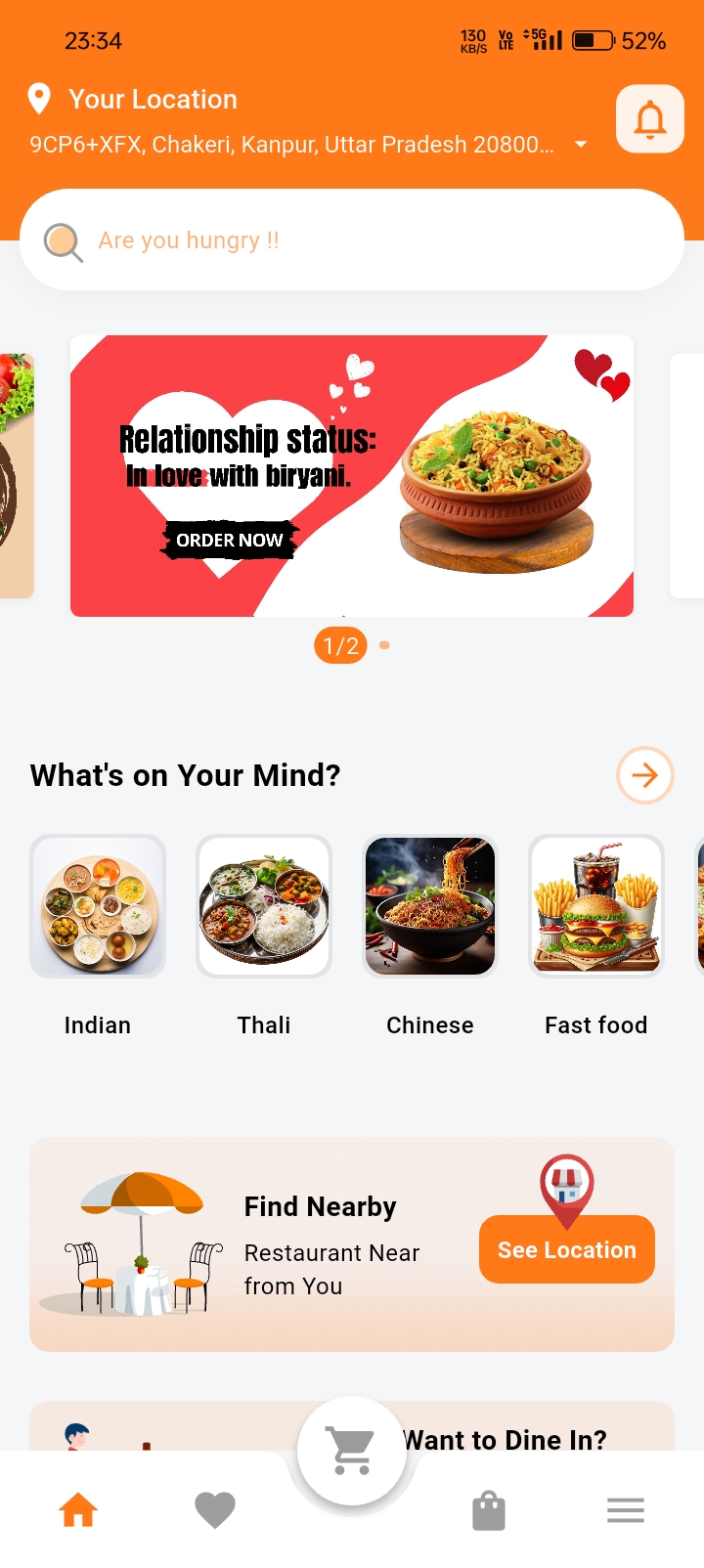Image resolution: width=704 pixels, height=1568 pixels.
Task: Open the orders bag tab
Action: pos(489,1510)
